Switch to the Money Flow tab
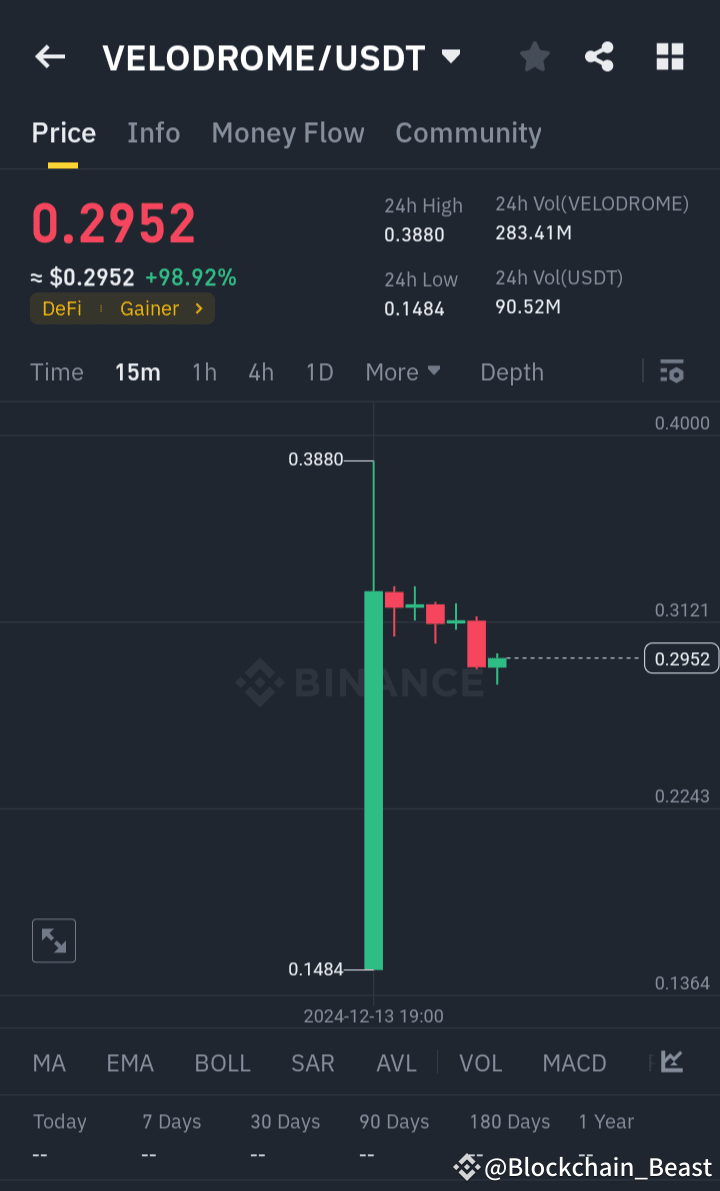Image resolution: width=720 pixels, height=1191 pixels. click(288, 132)
